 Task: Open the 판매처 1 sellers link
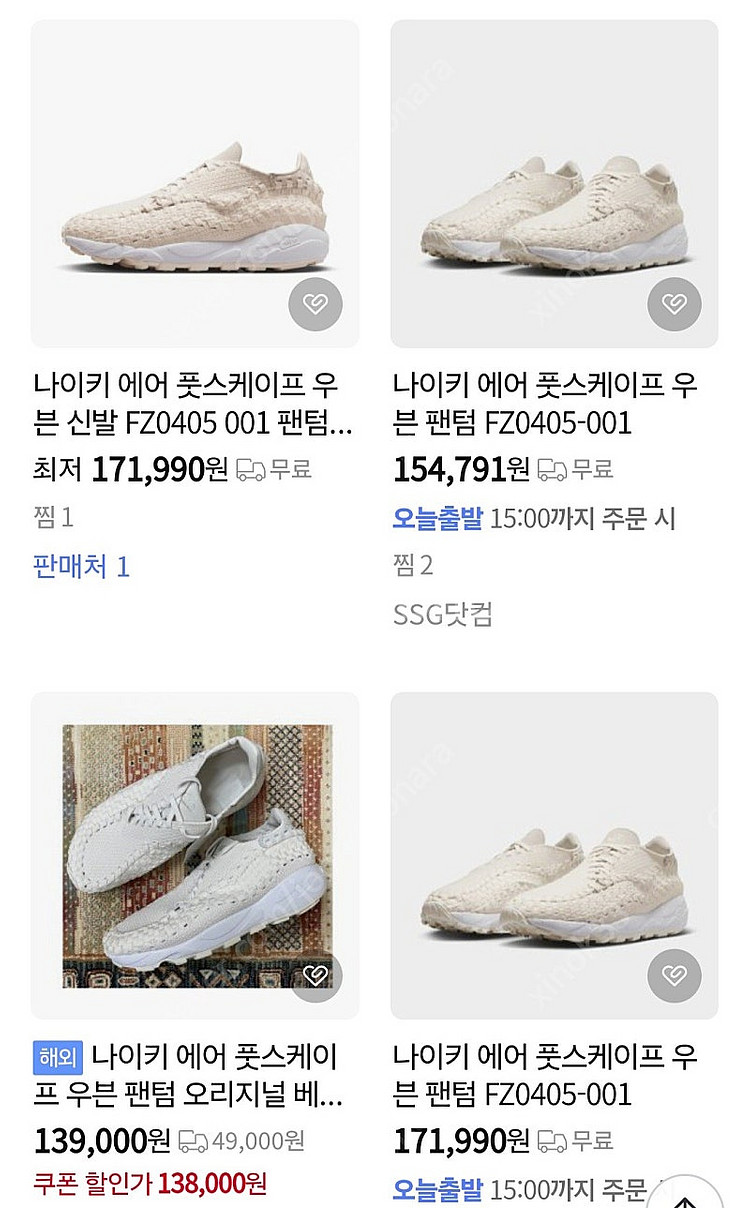pyautogui.click(x=82, y=568)
